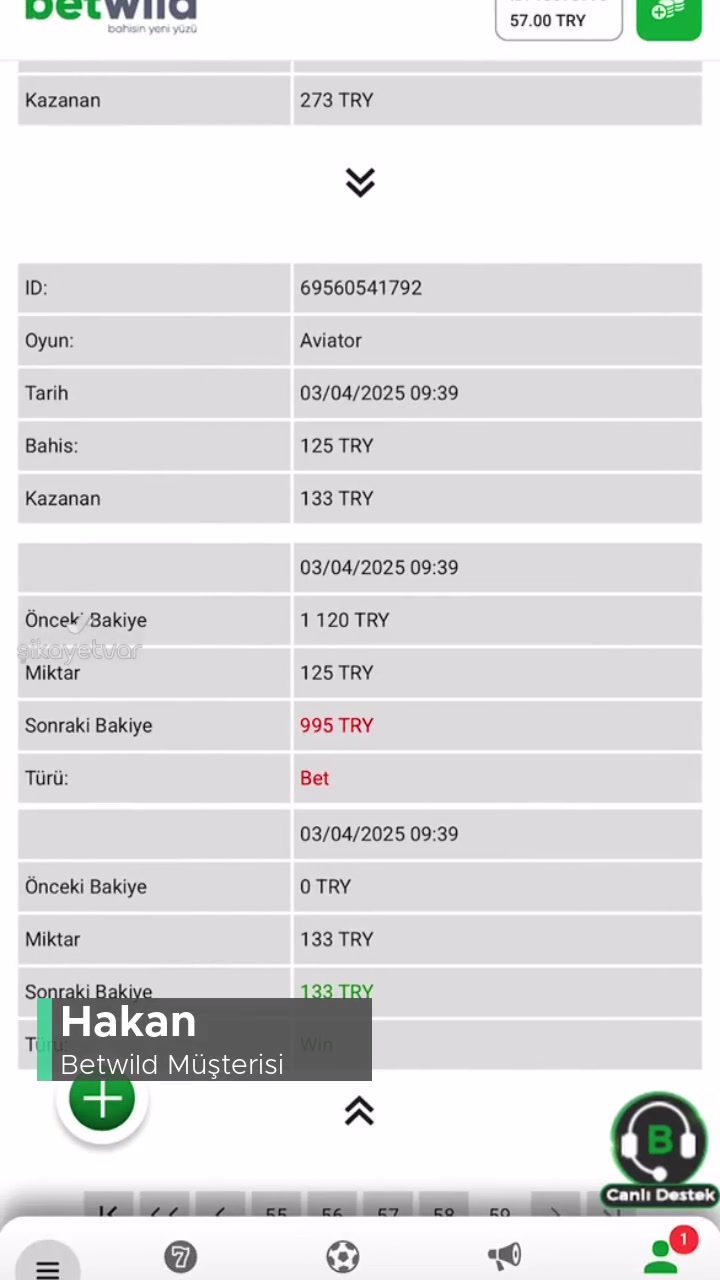Go to page 57 of the history

coord(388,1214)
